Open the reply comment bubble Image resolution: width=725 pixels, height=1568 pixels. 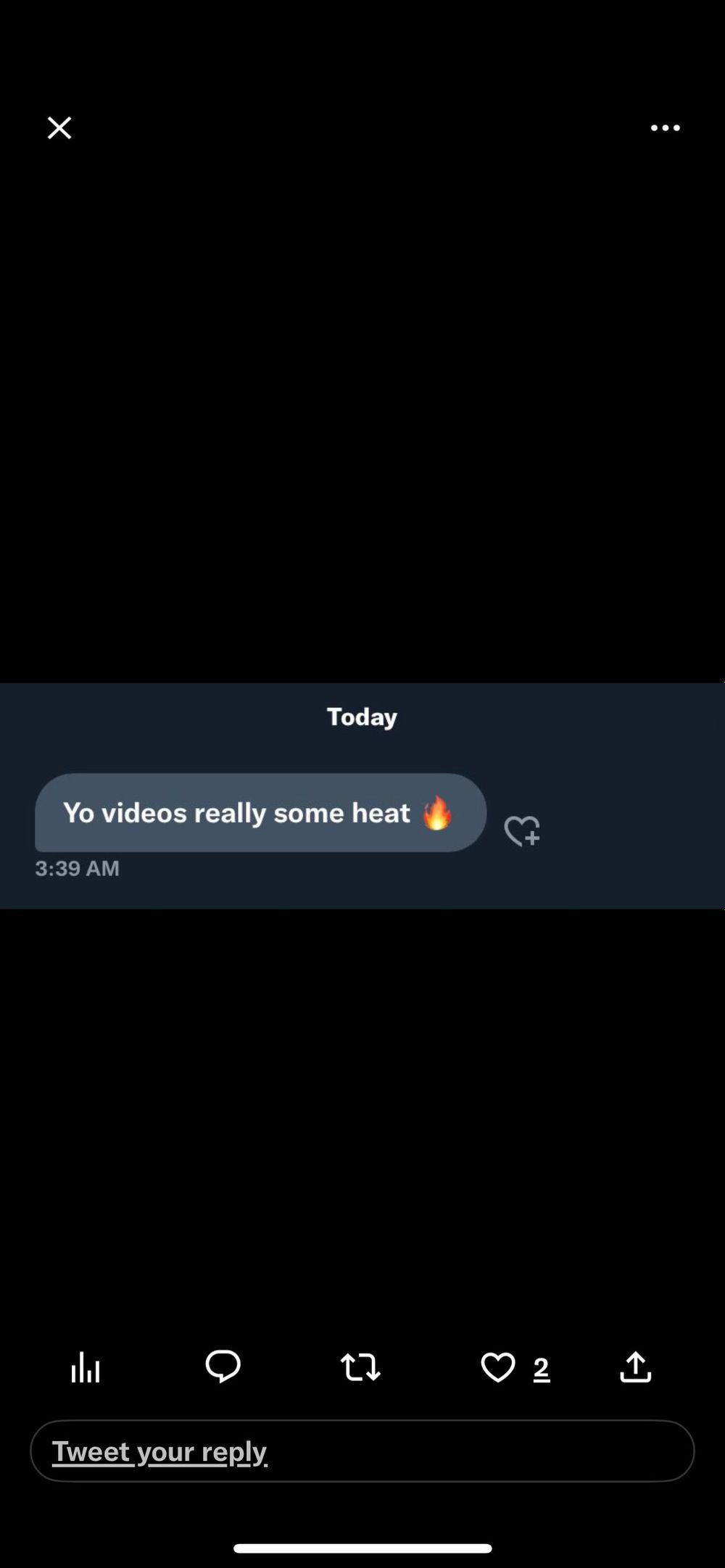[223, 1367]
